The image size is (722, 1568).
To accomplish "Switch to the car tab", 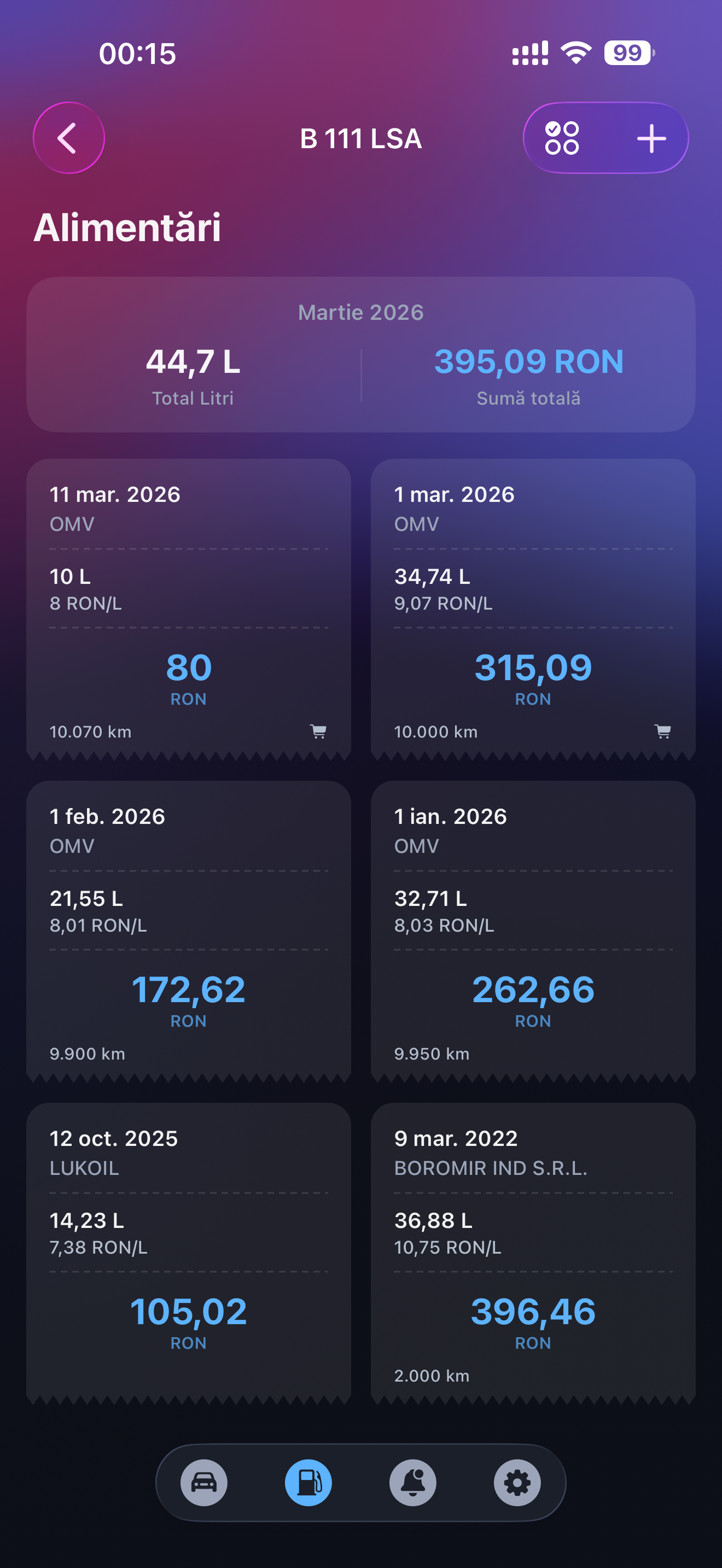I will 204,1482.
